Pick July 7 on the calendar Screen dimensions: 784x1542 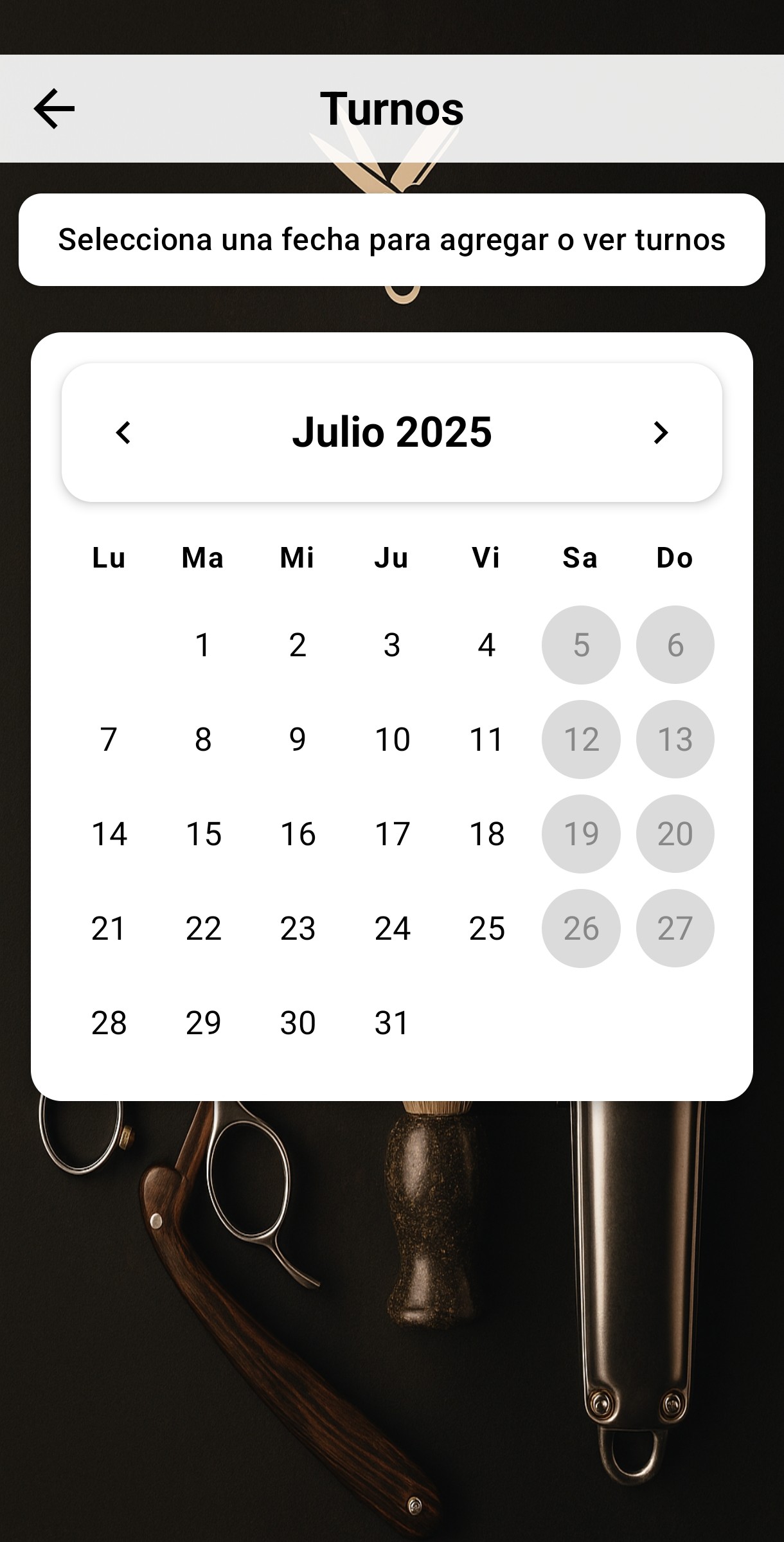pos(109,739)
